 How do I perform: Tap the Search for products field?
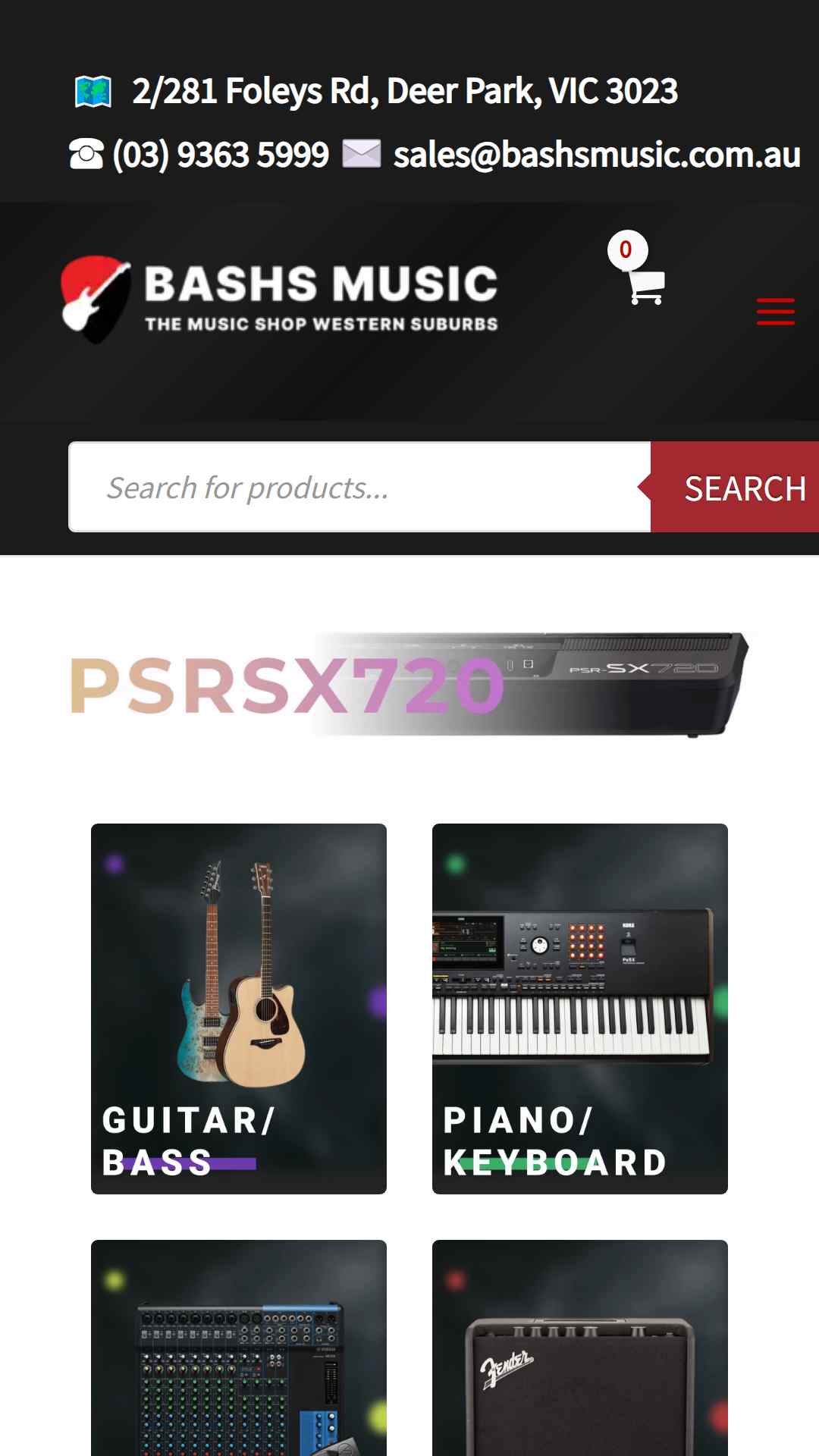coord(359,487)
